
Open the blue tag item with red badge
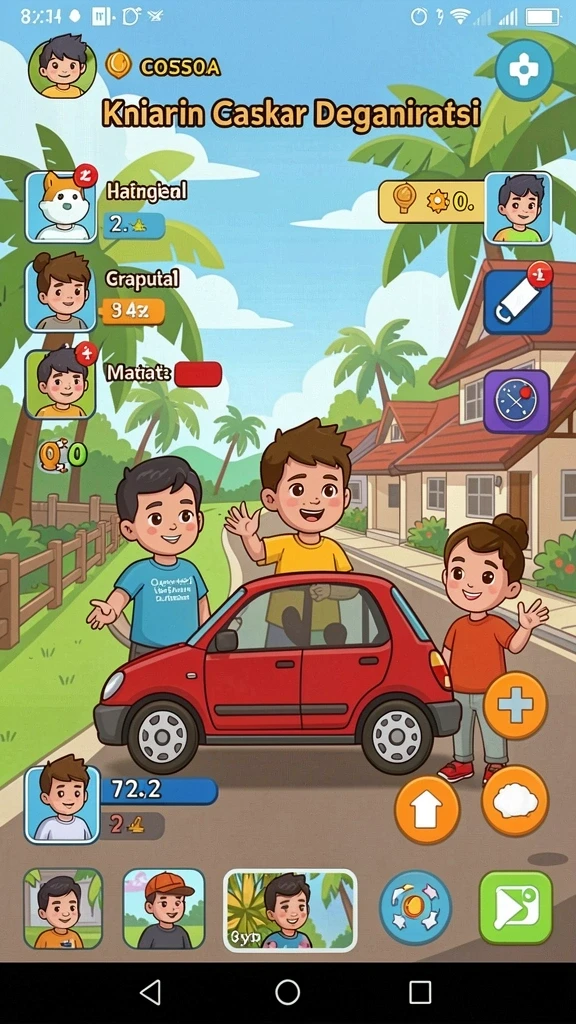click(x=517, y=300)
